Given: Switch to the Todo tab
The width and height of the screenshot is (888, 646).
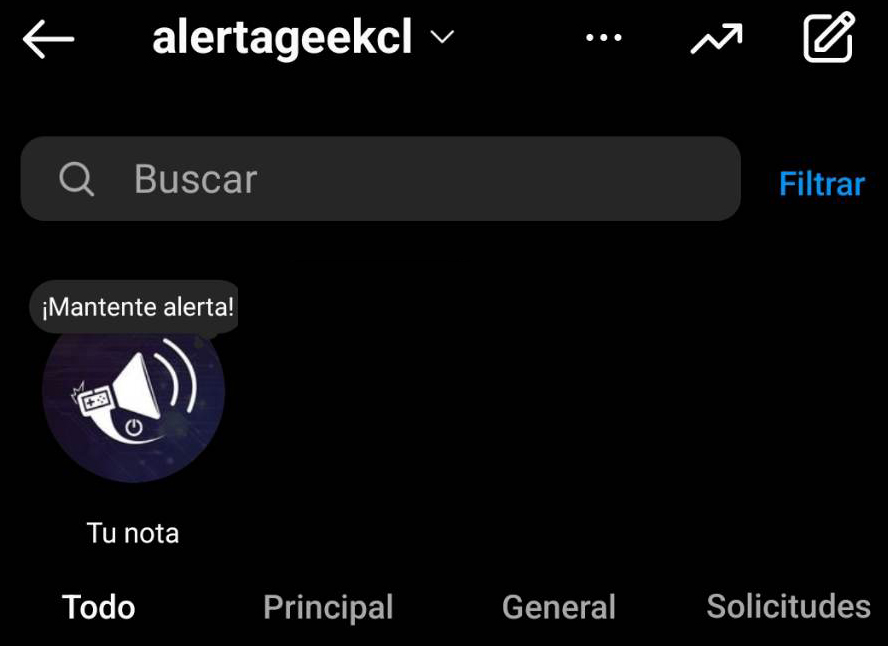Looking at the screenshot, I should pos(99,607).
